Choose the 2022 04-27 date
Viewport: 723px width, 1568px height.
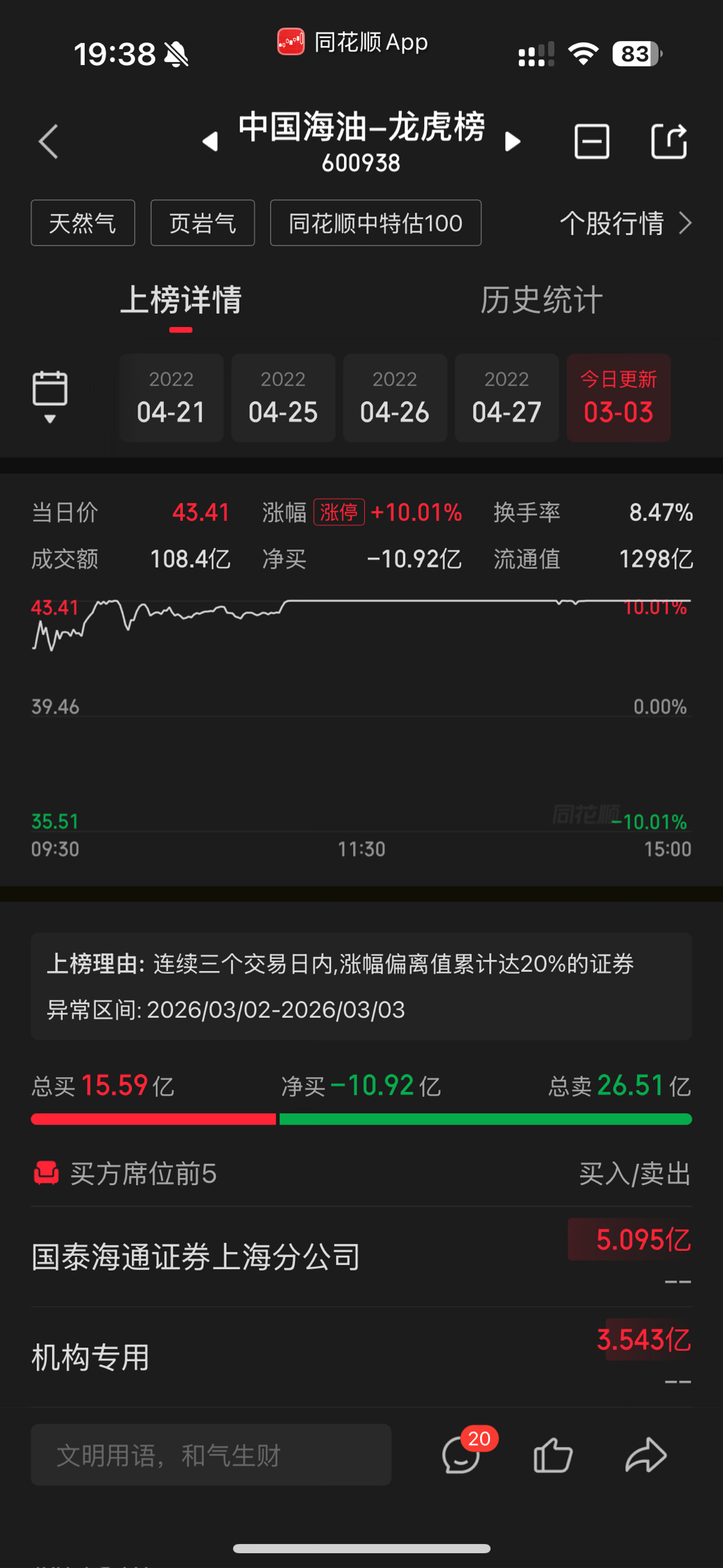[507, 398]
